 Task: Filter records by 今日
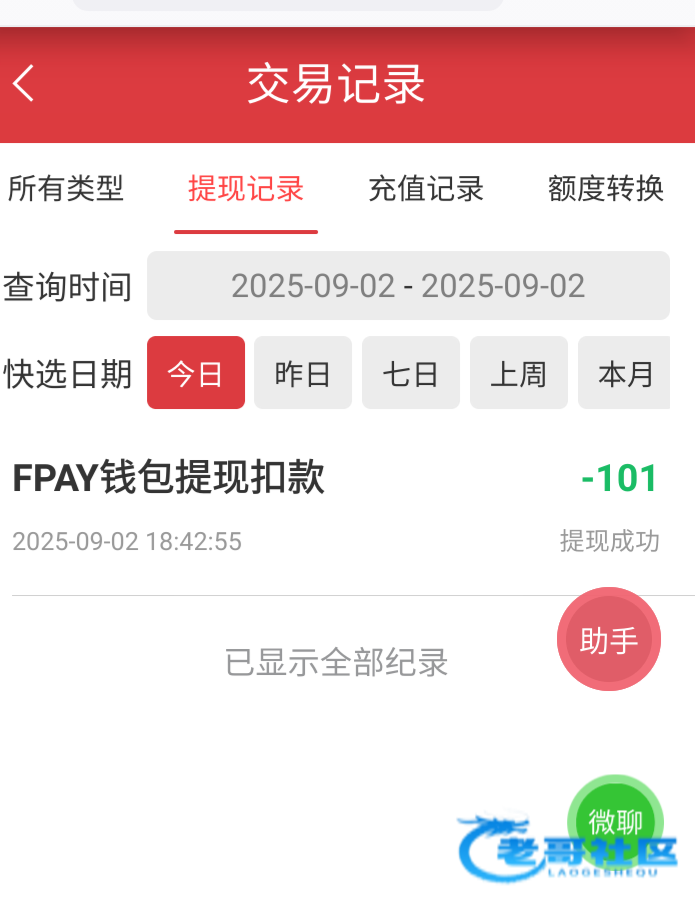[x=196, y=373]
